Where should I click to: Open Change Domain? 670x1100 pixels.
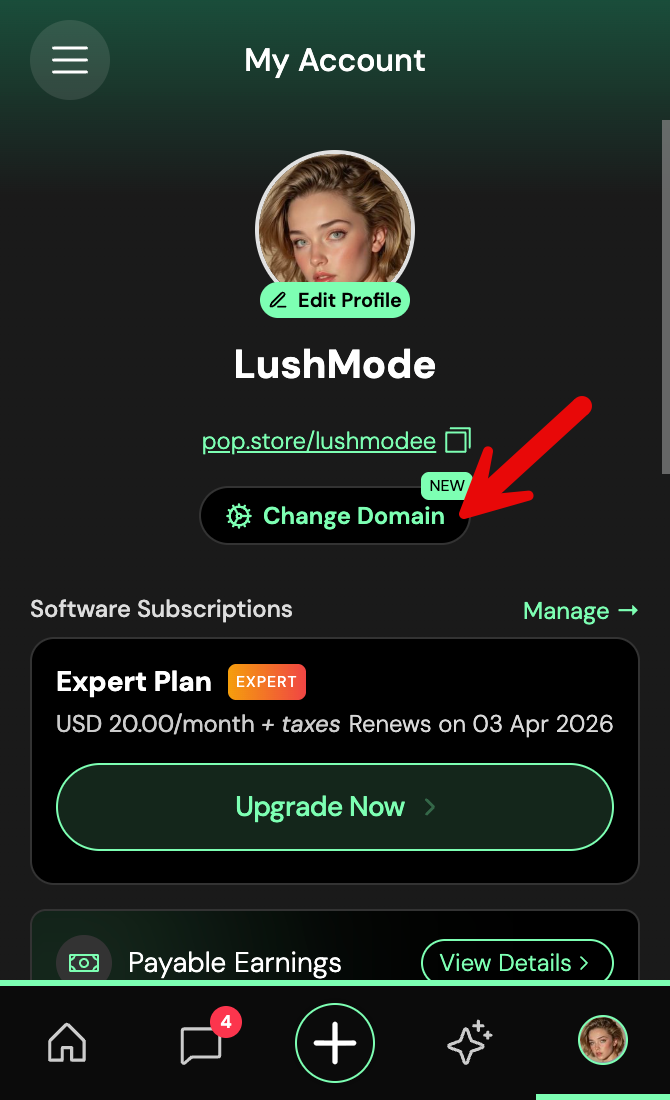click(334, 516)
